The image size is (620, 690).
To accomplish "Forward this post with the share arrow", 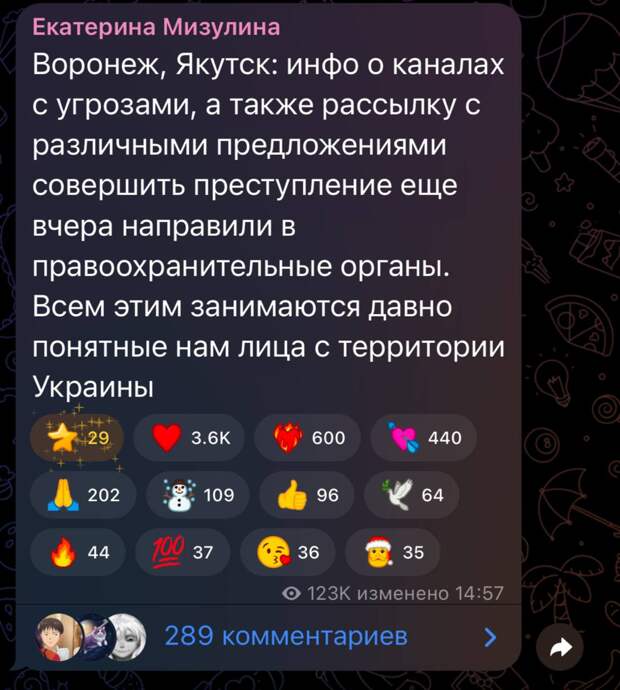I will tap(560, 648).
